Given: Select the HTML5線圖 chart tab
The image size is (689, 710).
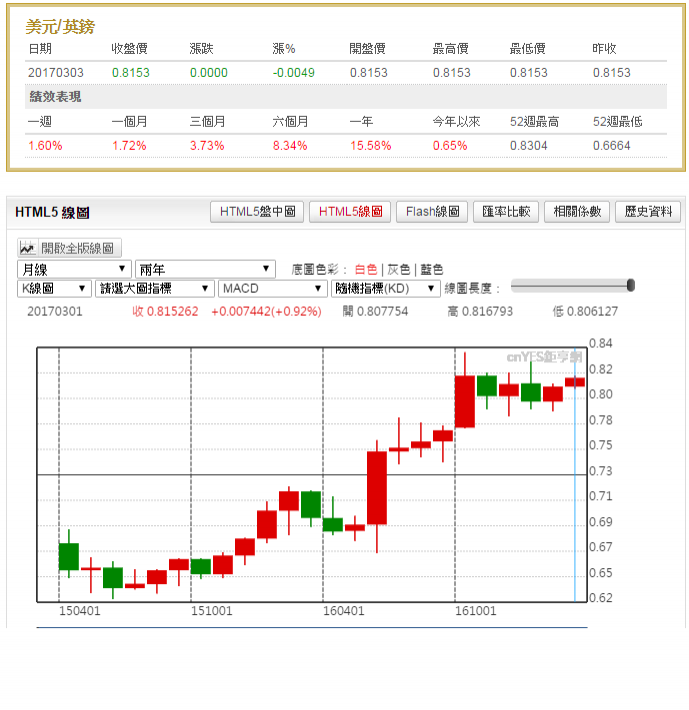Looking at the screenshot, I should 349,212.
